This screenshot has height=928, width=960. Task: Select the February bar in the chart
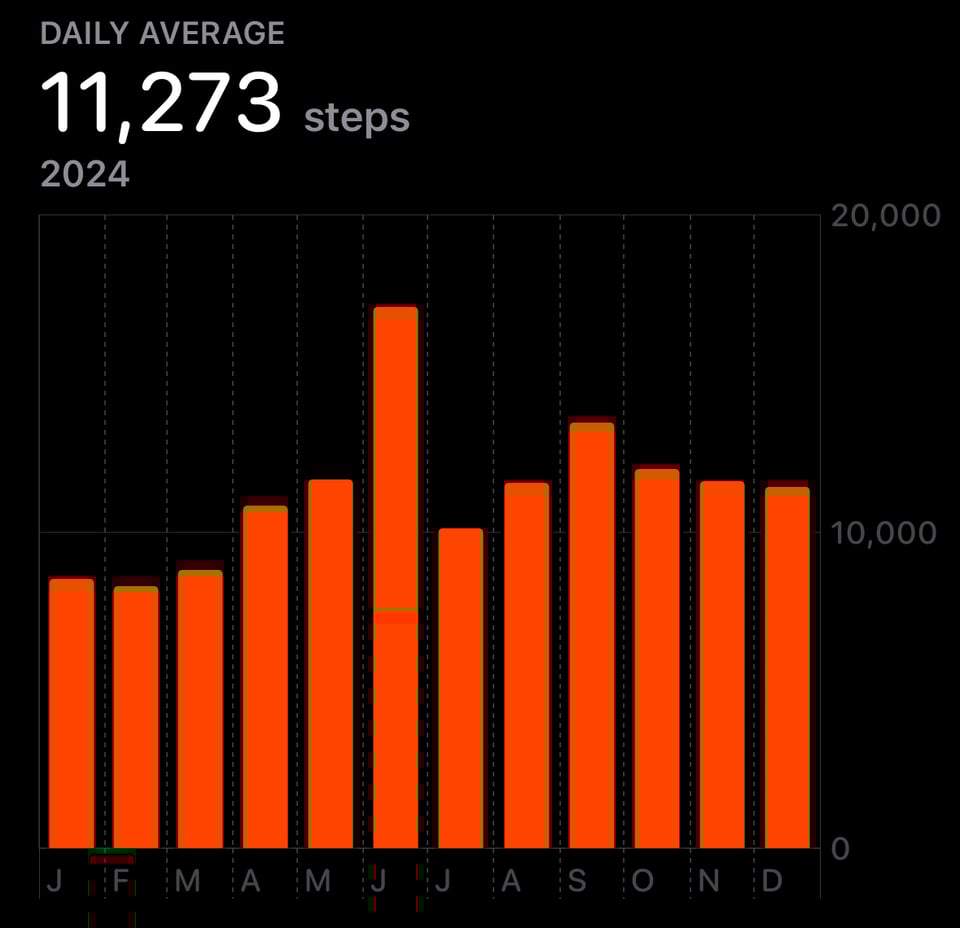(135, 717)
